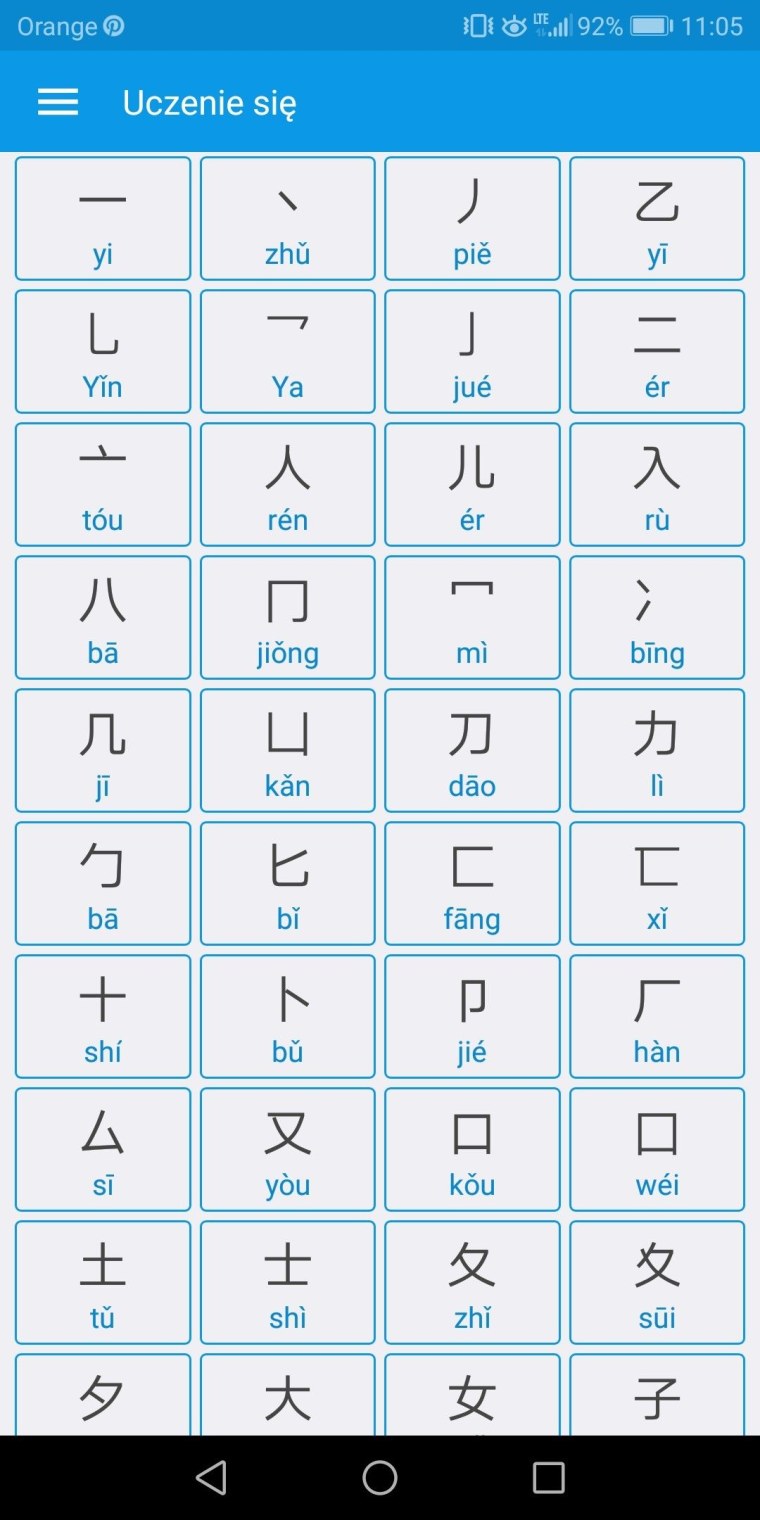Open the kǎn radical card
This screenshot has height=1520, width=760.
[287, 750]
